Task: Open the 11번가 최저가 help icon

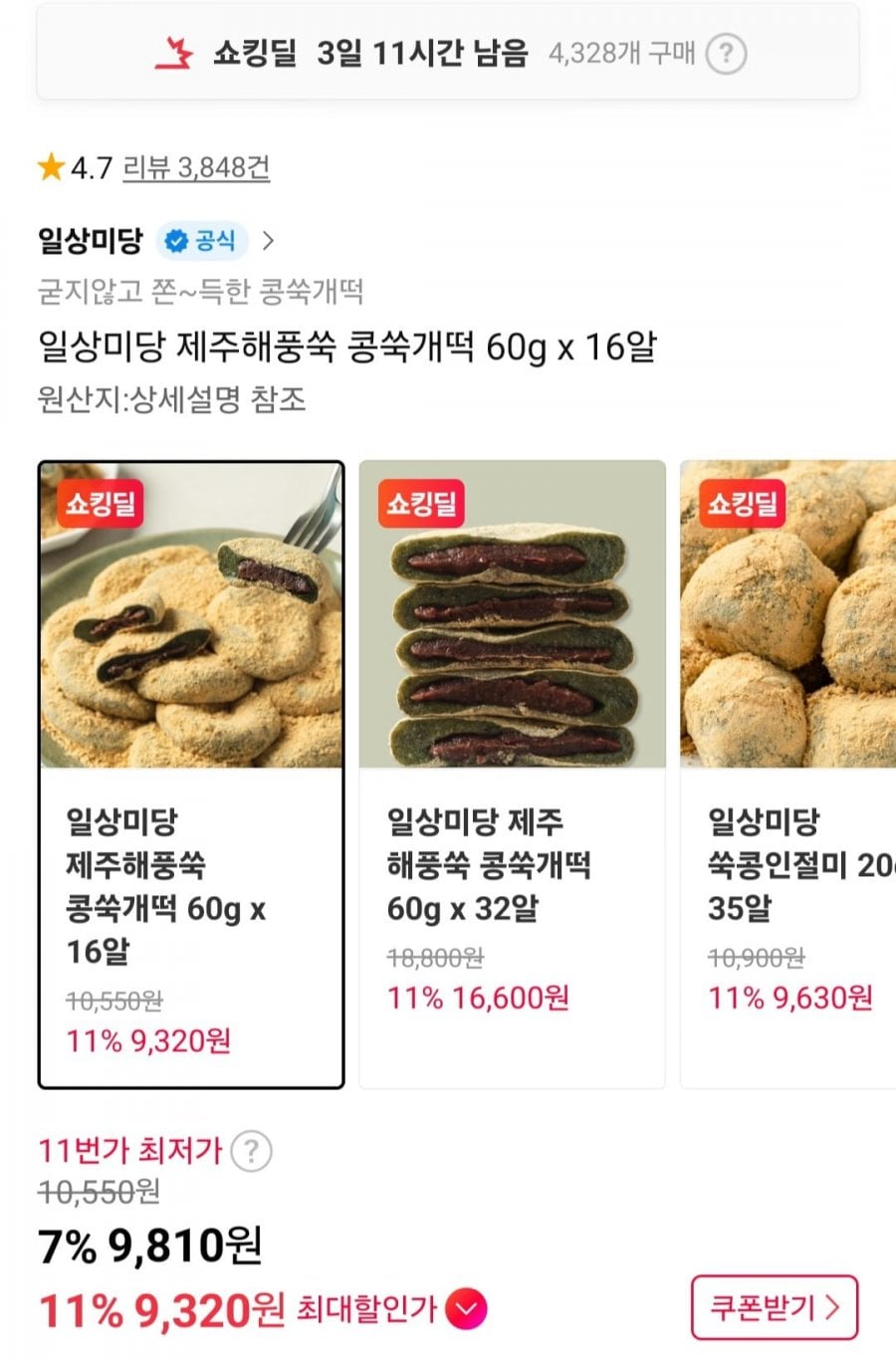Action: click(251, 1152)
